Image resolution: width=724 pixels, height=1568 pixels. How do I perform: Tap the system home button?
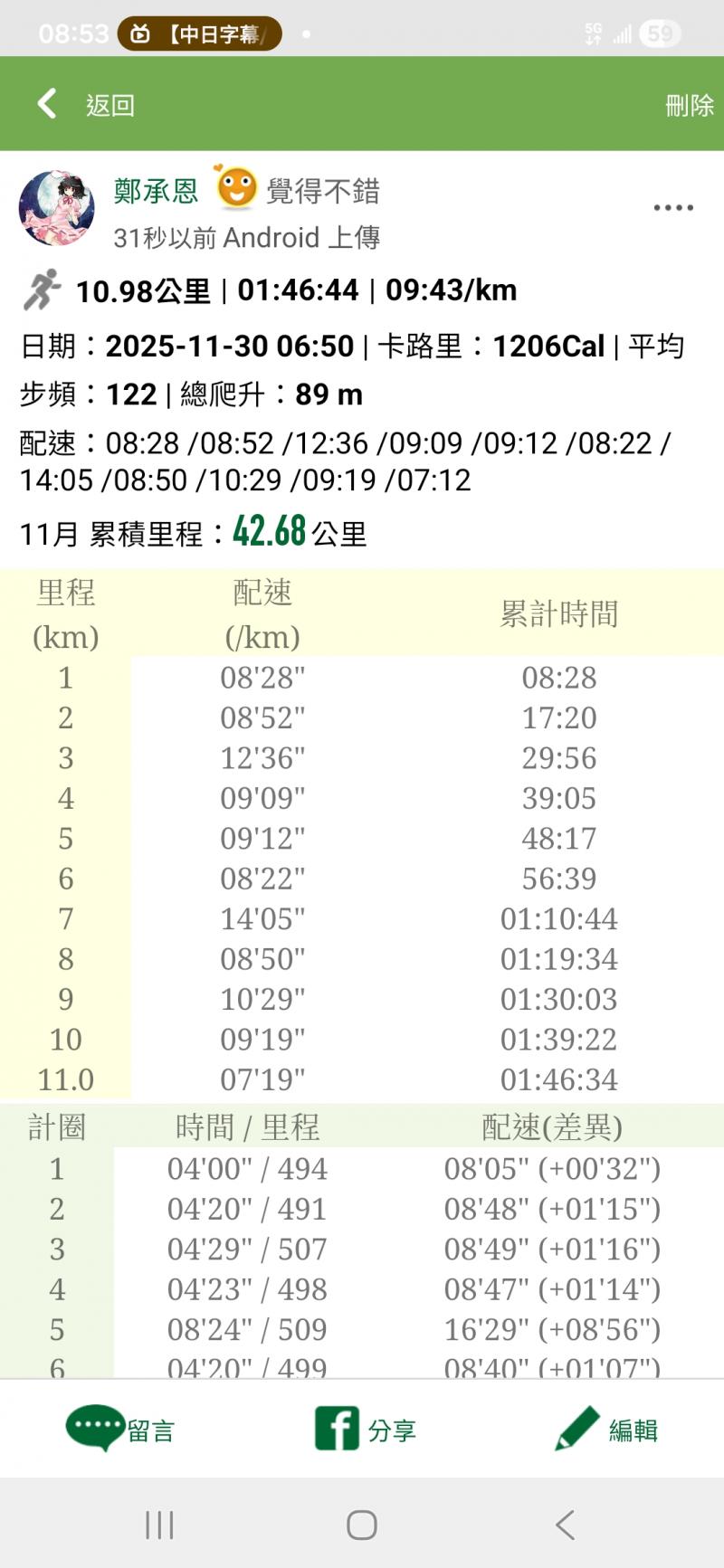click(362, 1525)
